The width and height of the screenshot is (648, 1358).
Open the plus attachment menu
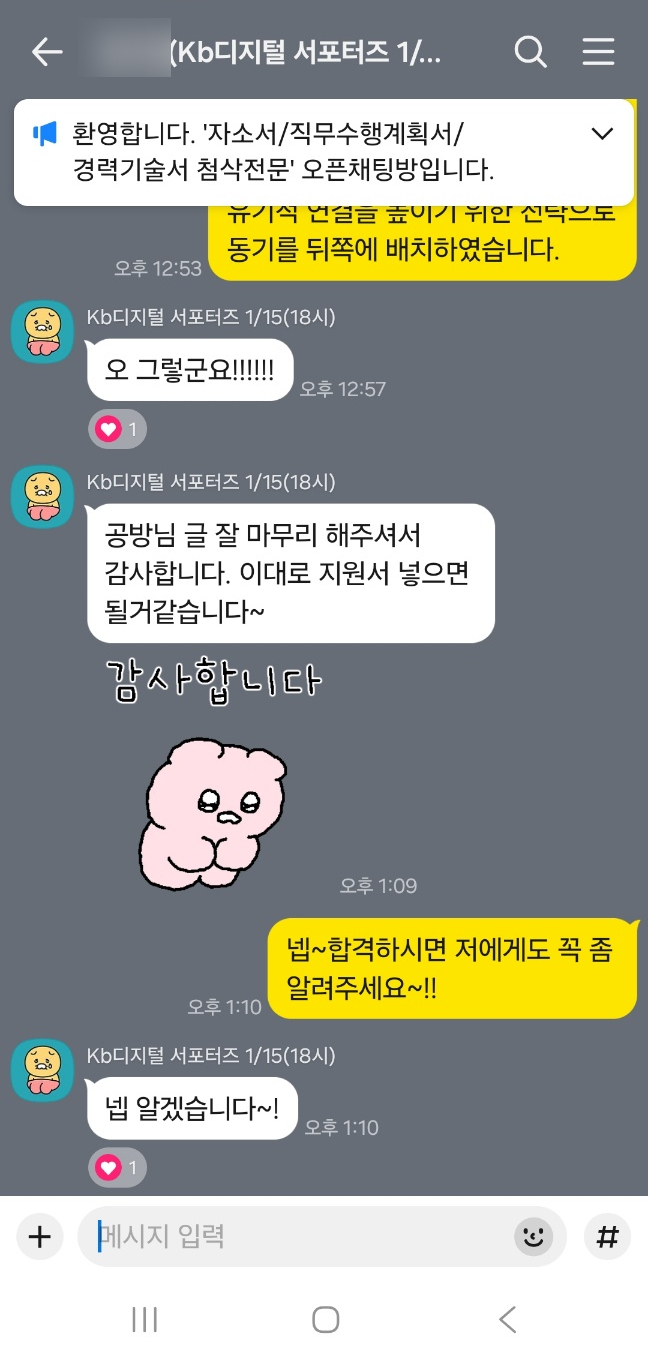[x=39, y=1237]
